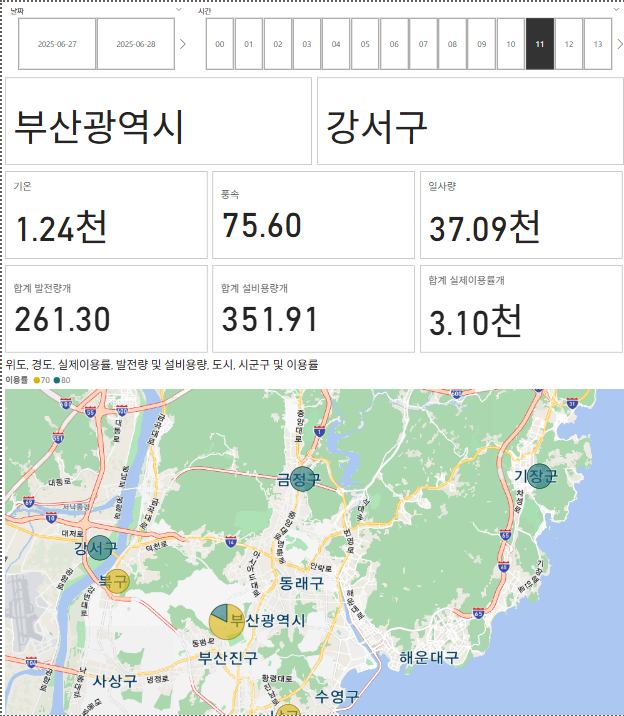Select hour 00 in the time slicer
This screenshot has width=624, height=716.
219,44
